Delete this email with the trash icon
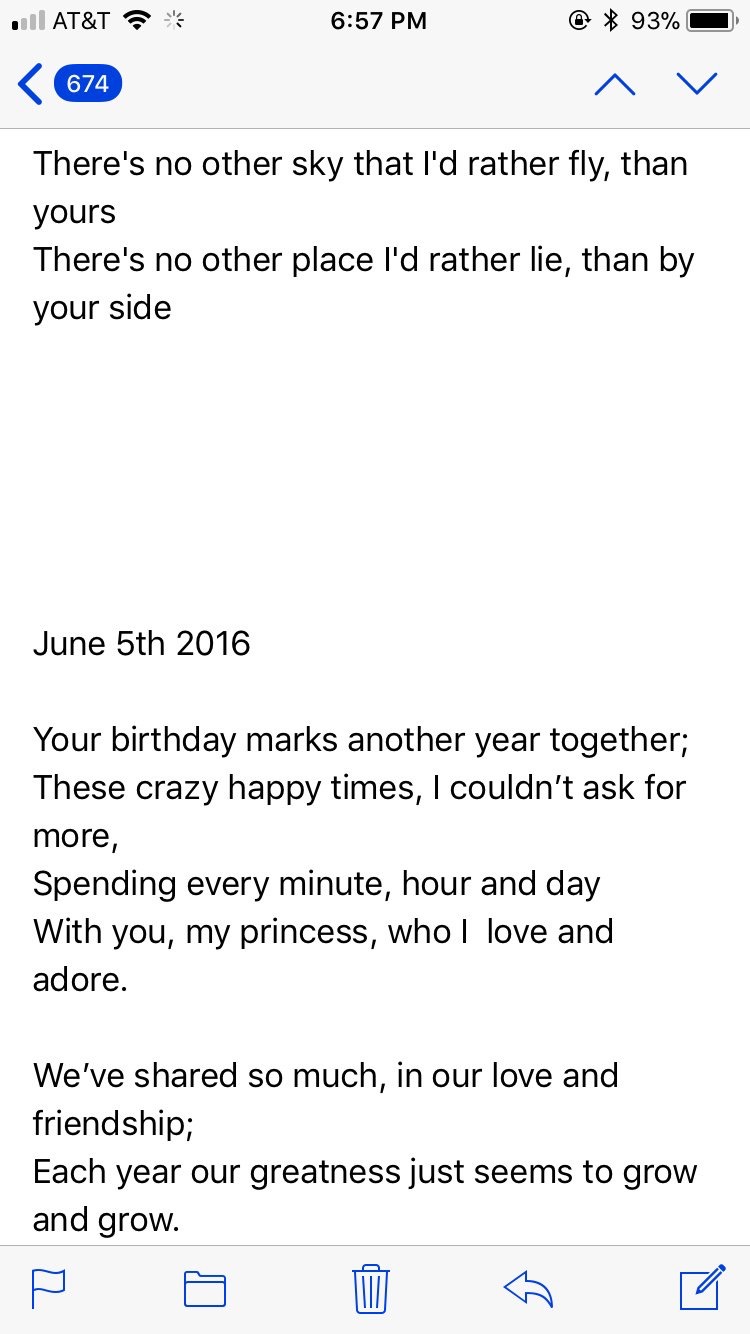The width and height of the screenshot is (750, 1334). click(x=370, y=1288)
